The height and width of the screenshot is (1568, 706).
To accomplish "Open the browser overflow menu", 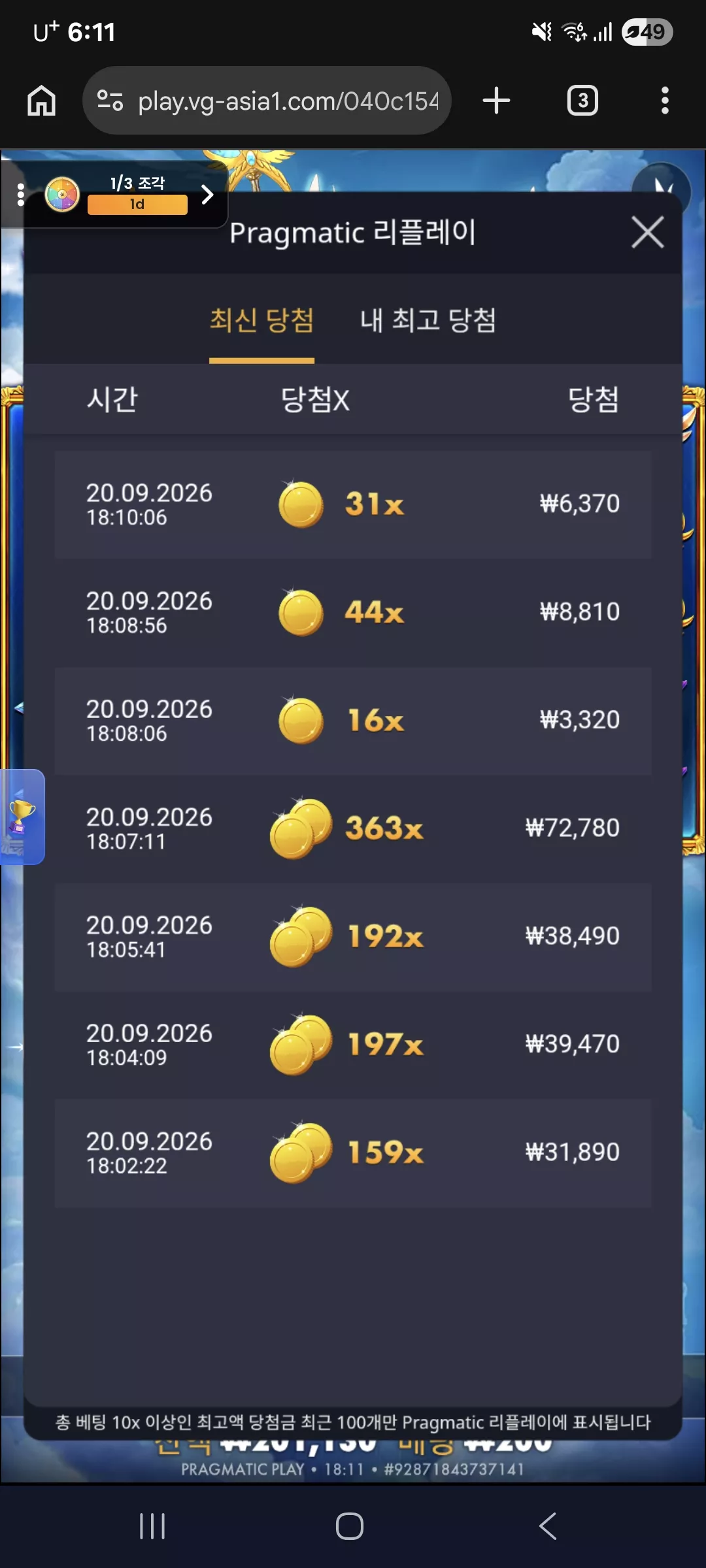I will click(x=665, y=101).
